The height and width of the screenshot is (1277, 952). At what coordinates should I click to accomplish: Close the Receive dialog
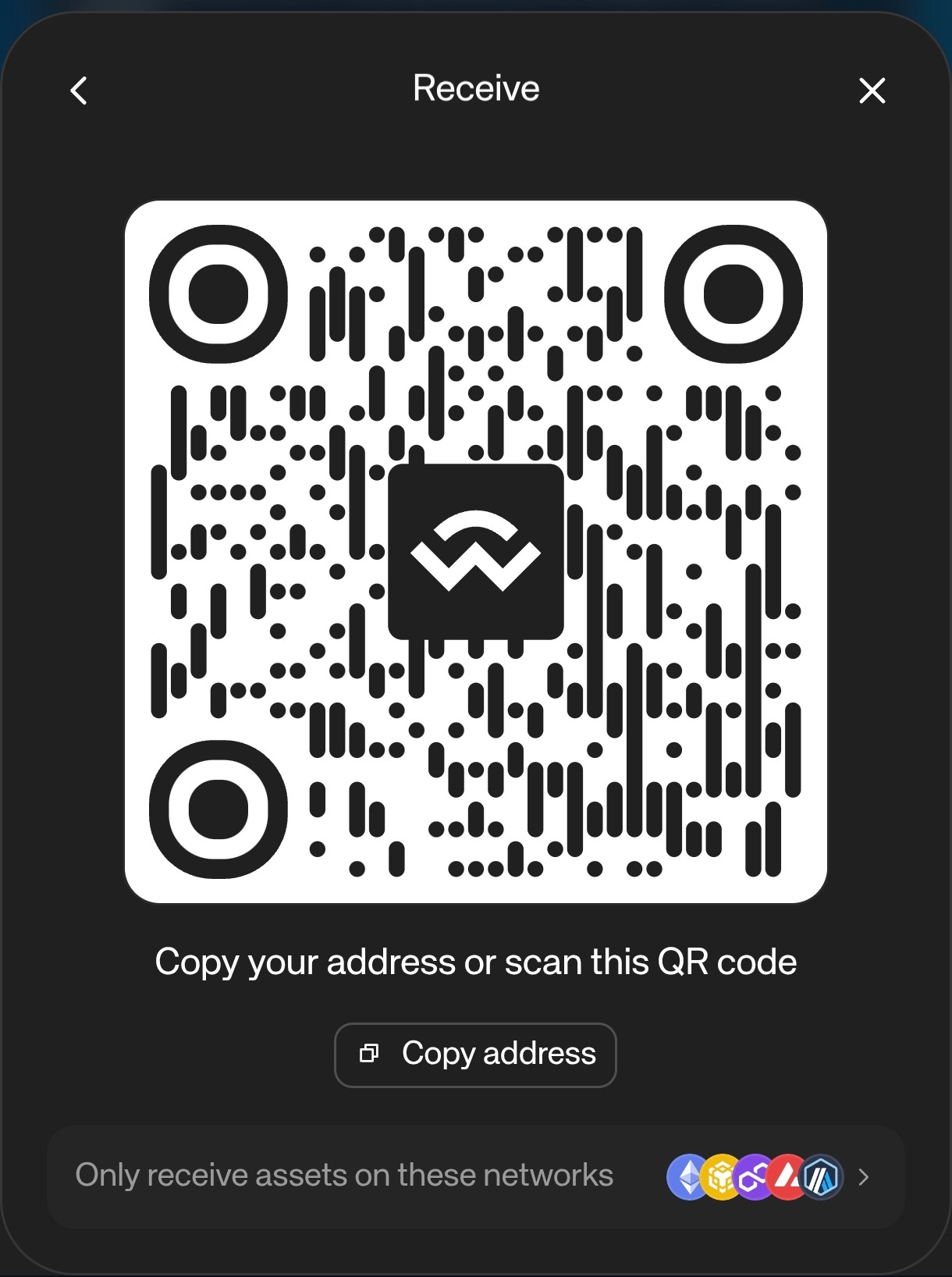(x=872, y=91)
